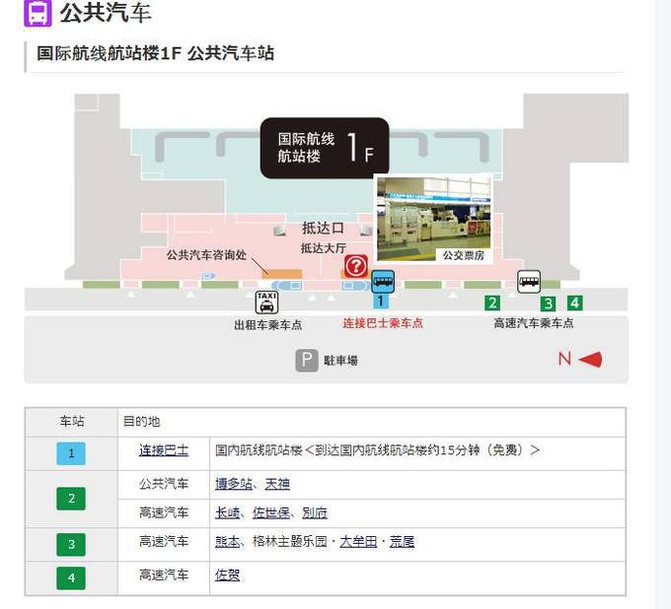Open the 佐贺 destination link
Image resolution: width=671 pixels, height=609 pixels.
228,575
